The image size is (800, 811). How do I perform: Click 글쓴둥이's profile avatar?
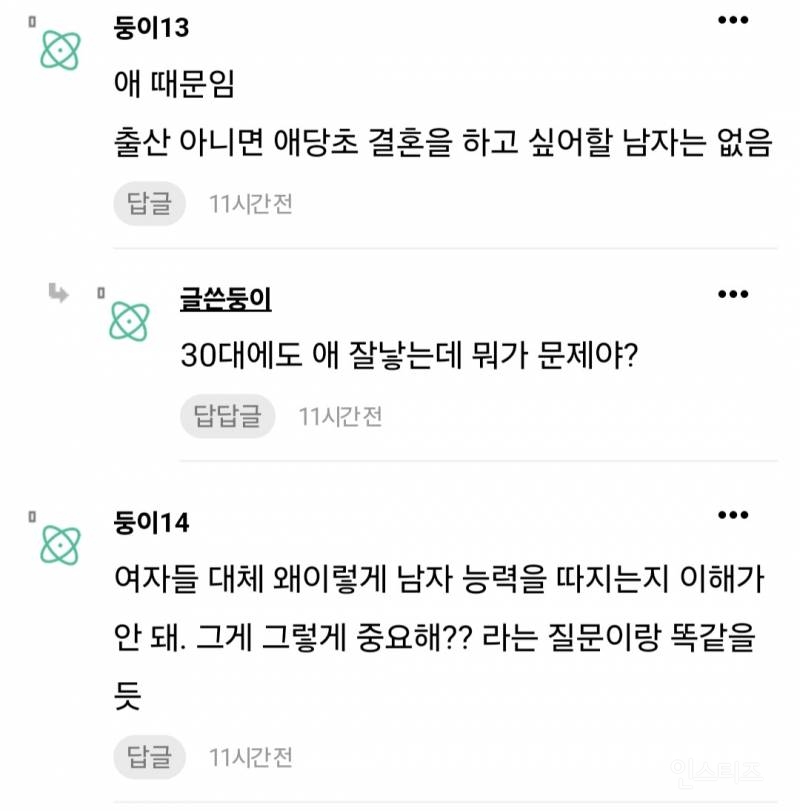128,322
